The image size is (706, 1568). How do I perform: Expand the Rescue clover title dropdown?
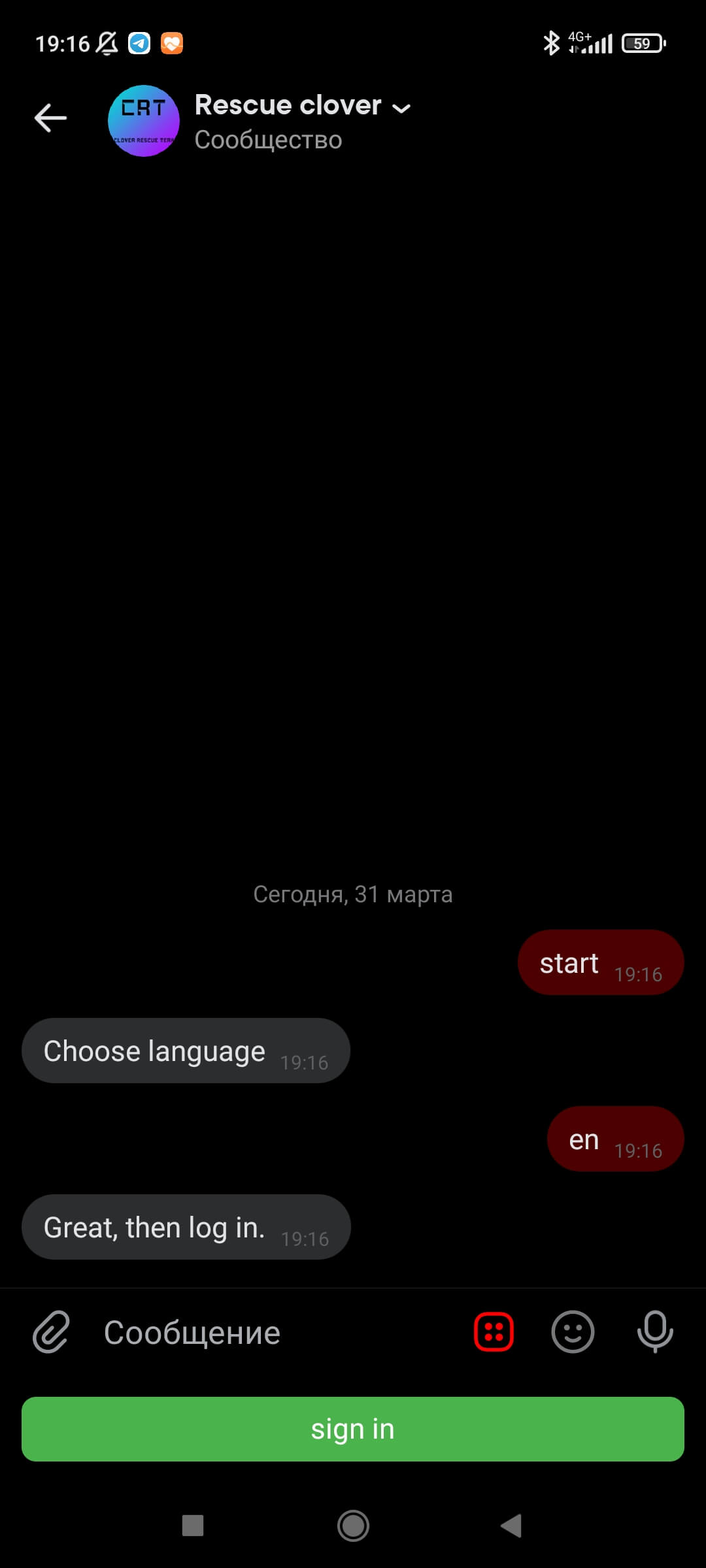pyautogui.click(x=401, y=108)
